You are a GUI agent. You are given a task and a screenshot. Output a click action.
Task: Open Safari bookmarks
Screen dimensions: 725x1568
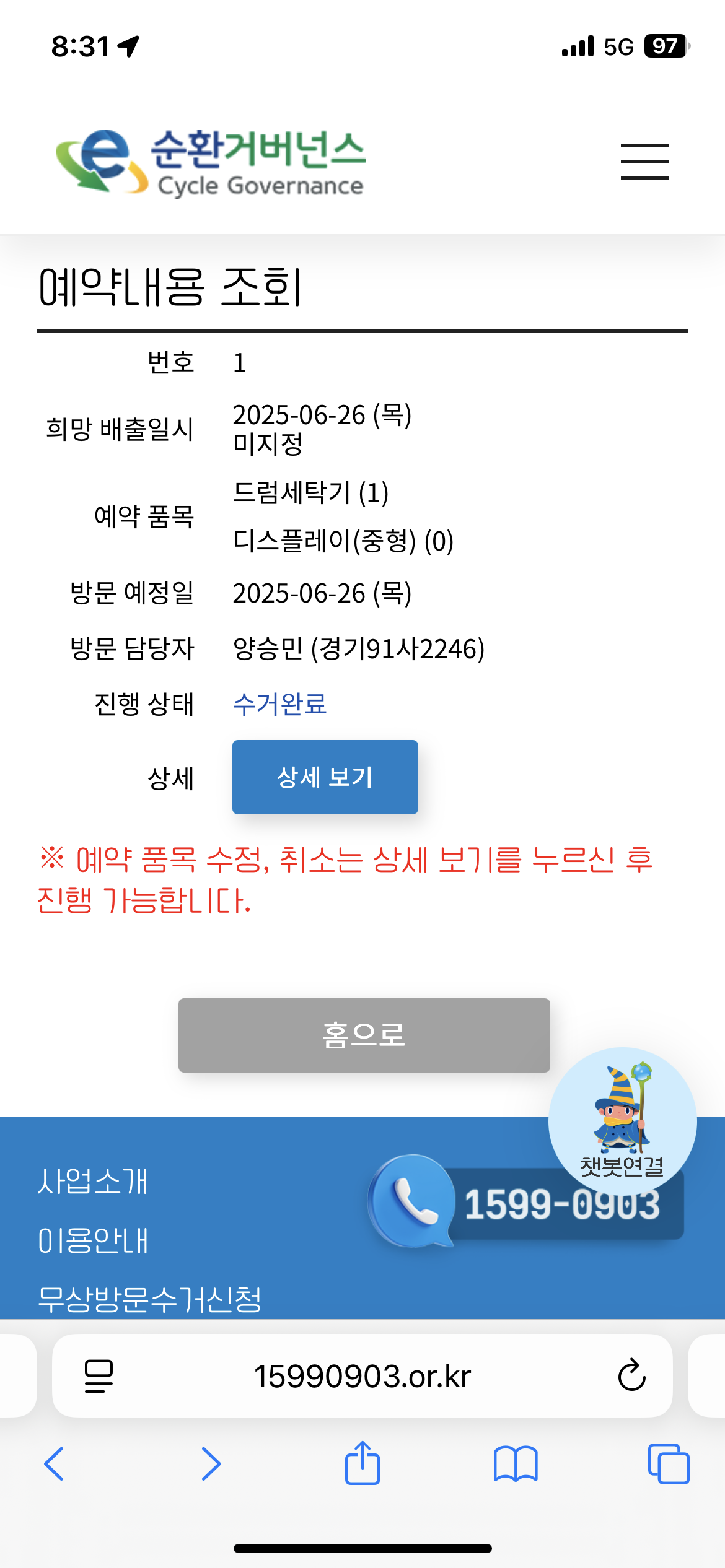[x=515, y=1464]
